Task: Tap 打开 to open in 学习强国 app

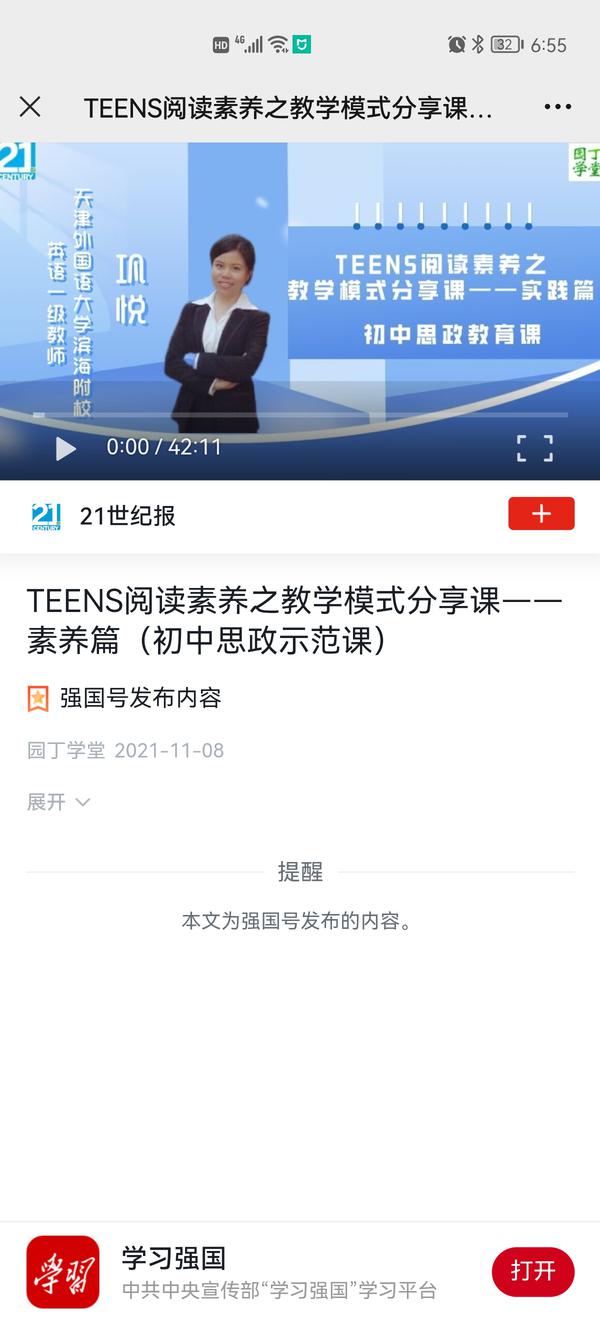Action: [x=532, y=1271]
